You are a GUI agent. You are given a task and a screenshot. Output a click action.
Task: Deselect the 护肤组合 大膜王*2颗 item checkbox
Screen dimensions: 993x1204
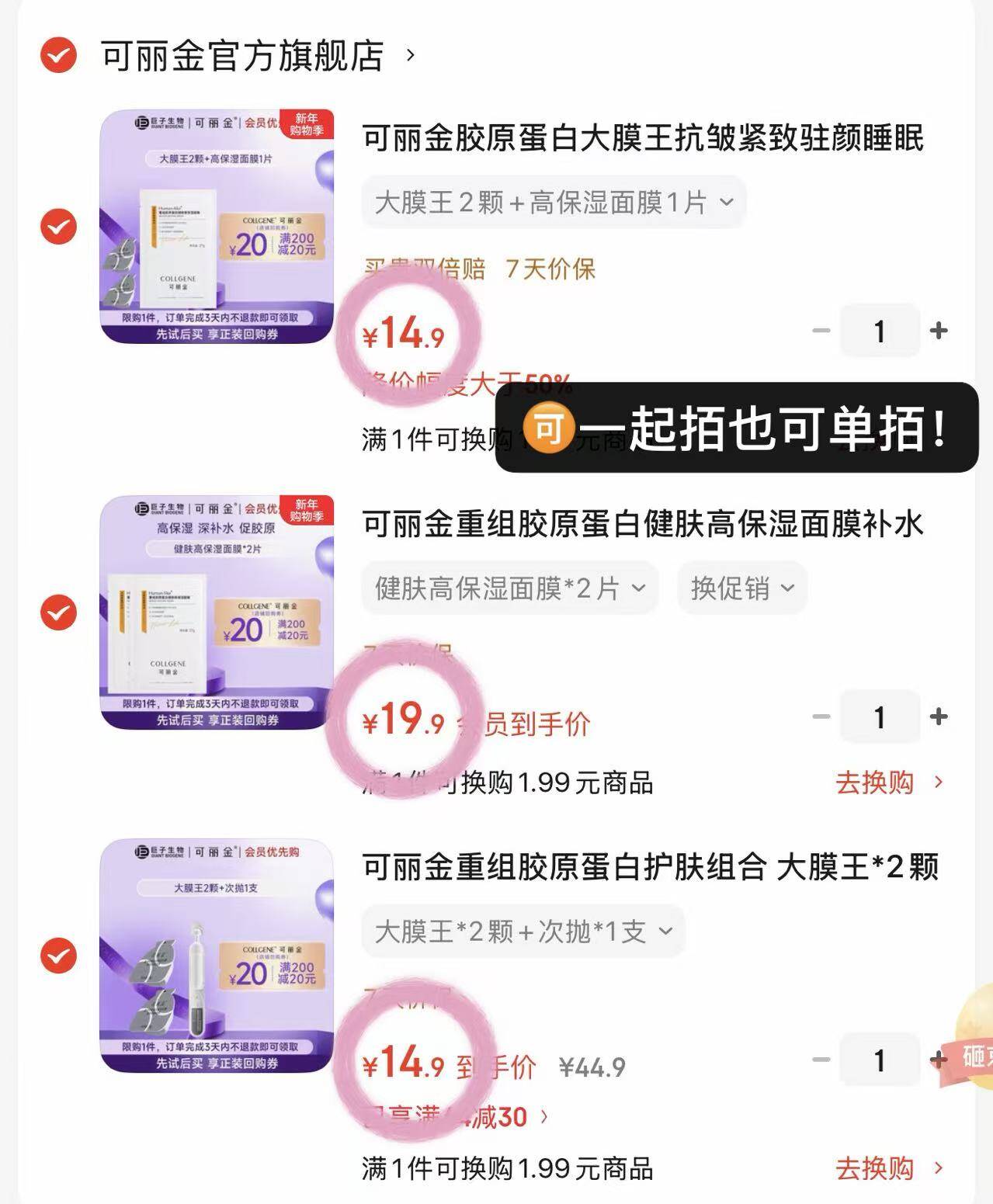[58, 956]
